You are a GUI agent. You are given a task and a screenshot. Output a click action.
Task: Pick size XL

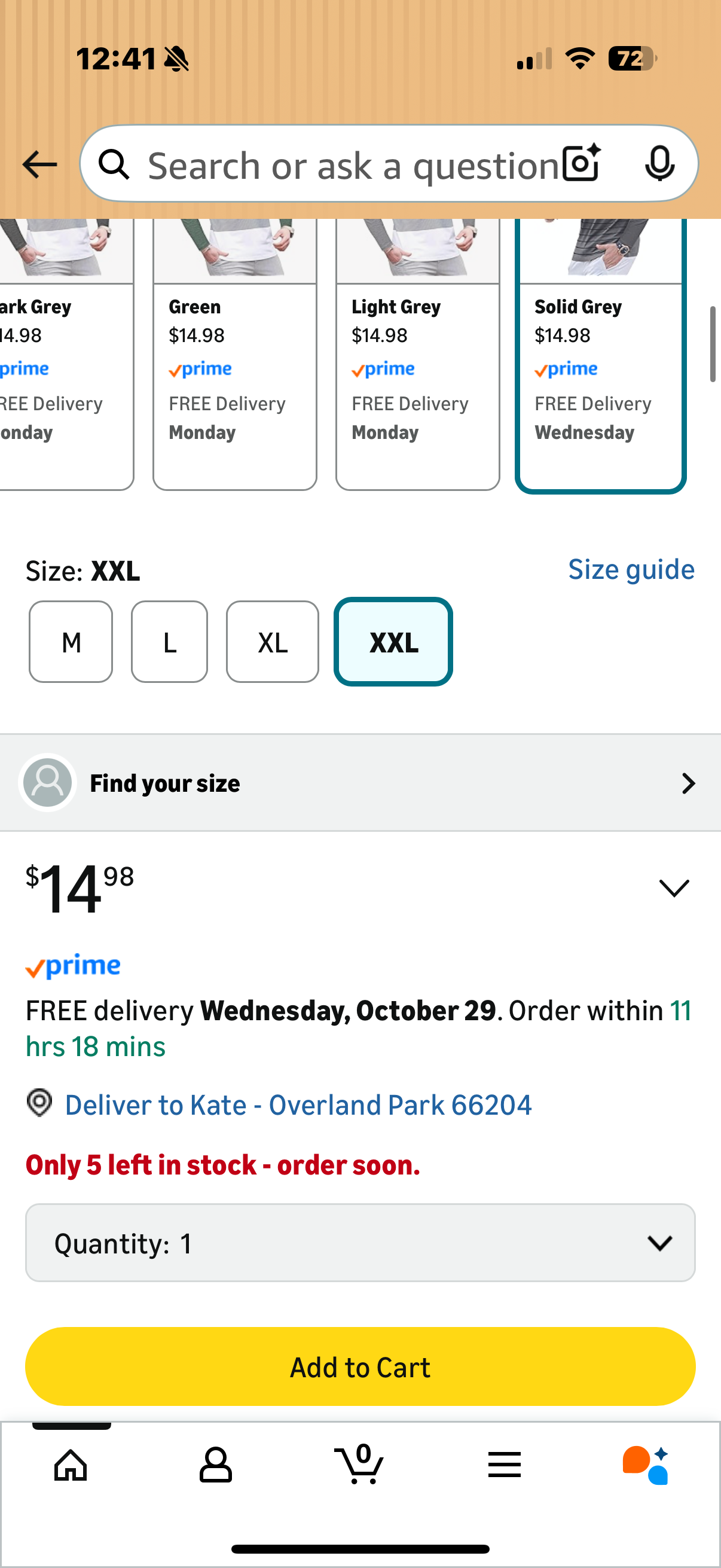(272, 642)
